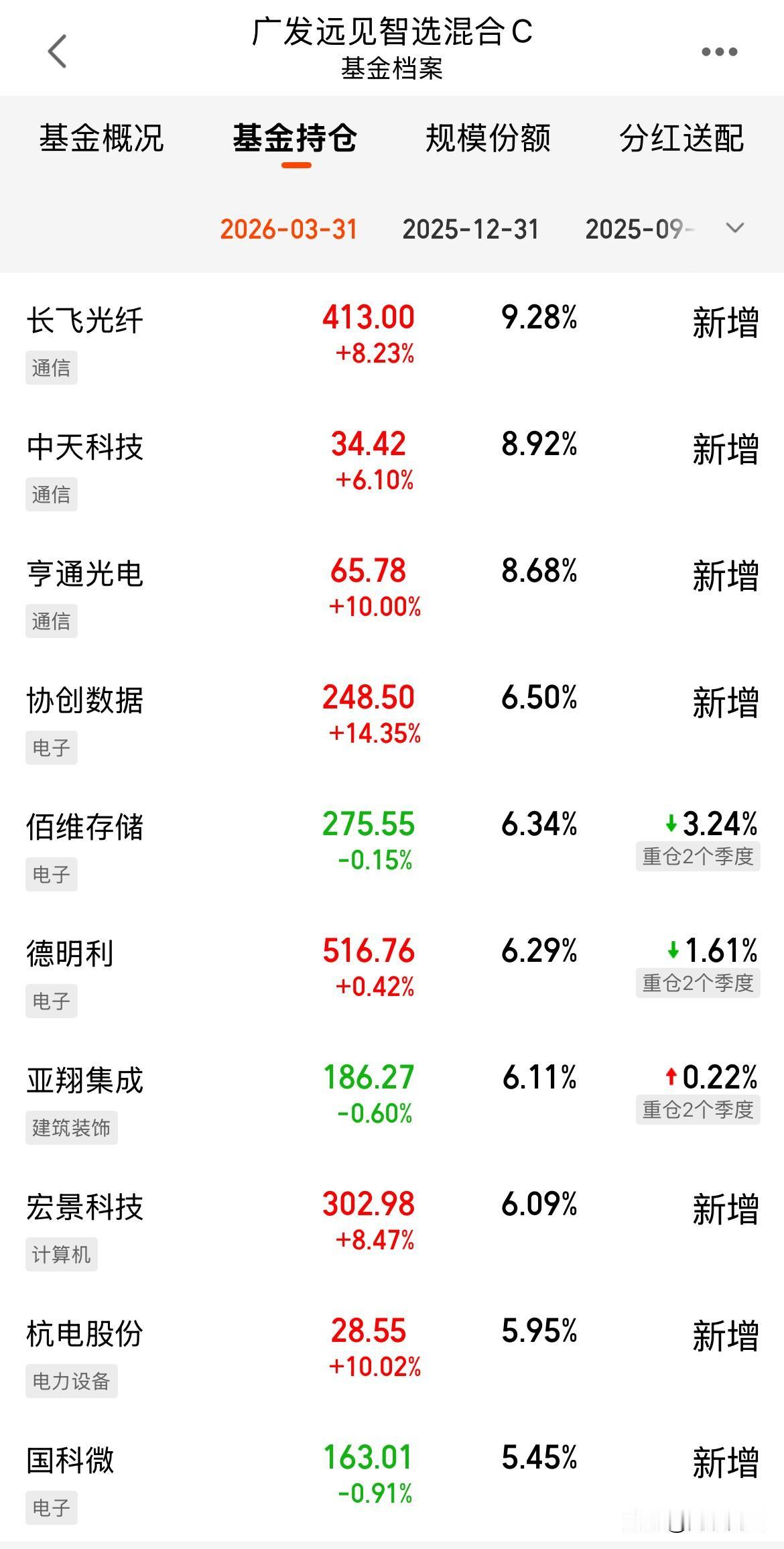Image resolution: width=784 pixels, height=1549 pixels.
Task: Switch to the 基金概况 tab
Action: click(102, 139)
